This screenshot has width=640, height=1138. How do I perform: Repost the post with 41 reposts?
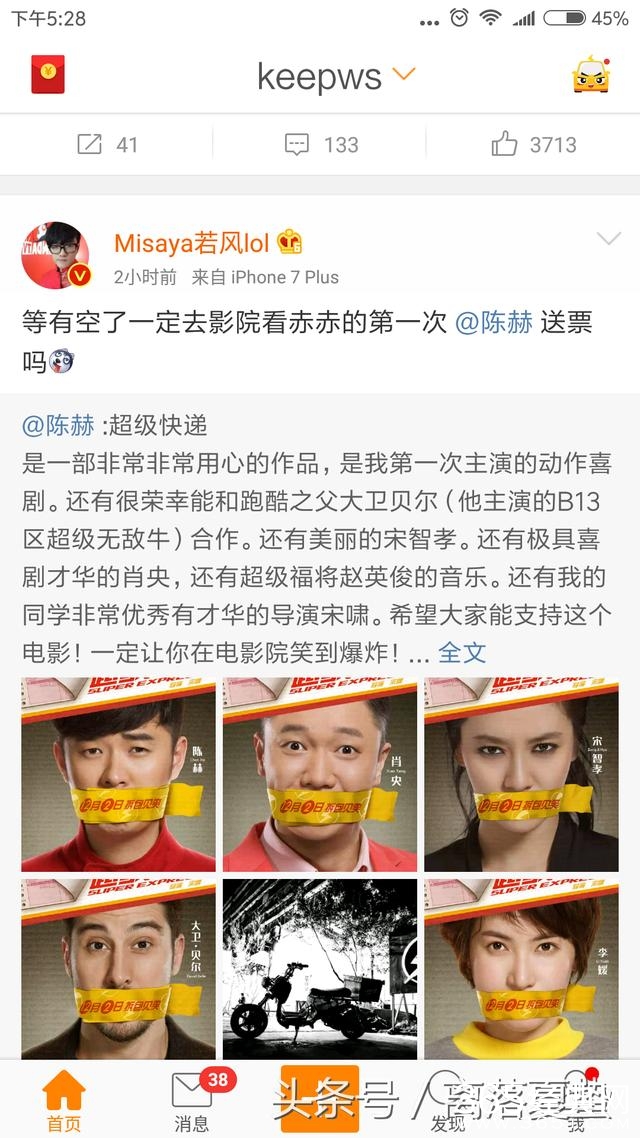pyautogui.click(x=107, y=145)
